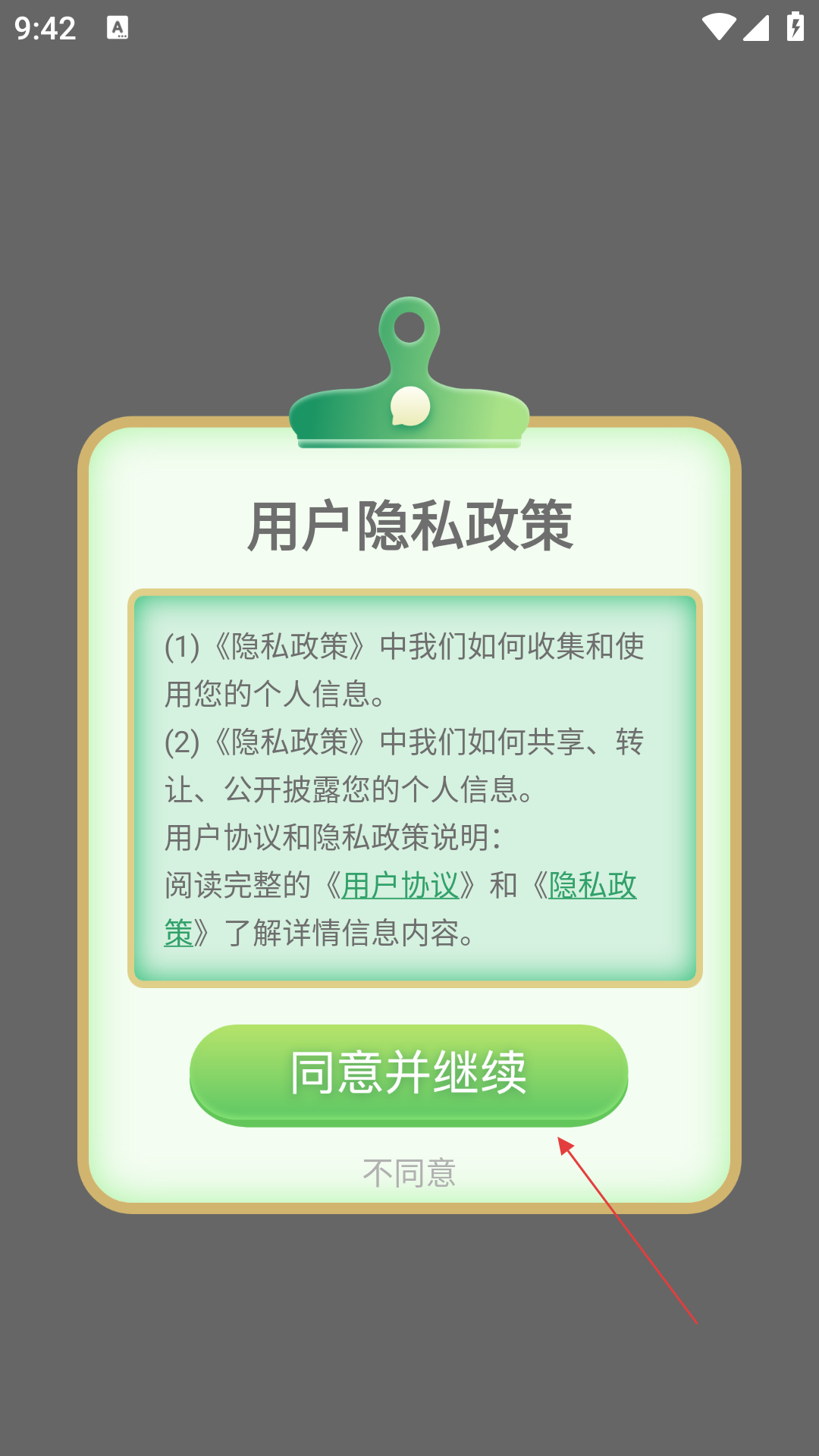Decline with the 不同意 option
The width and height of the screenshot is (819, 1456).
pos(409,1173)
